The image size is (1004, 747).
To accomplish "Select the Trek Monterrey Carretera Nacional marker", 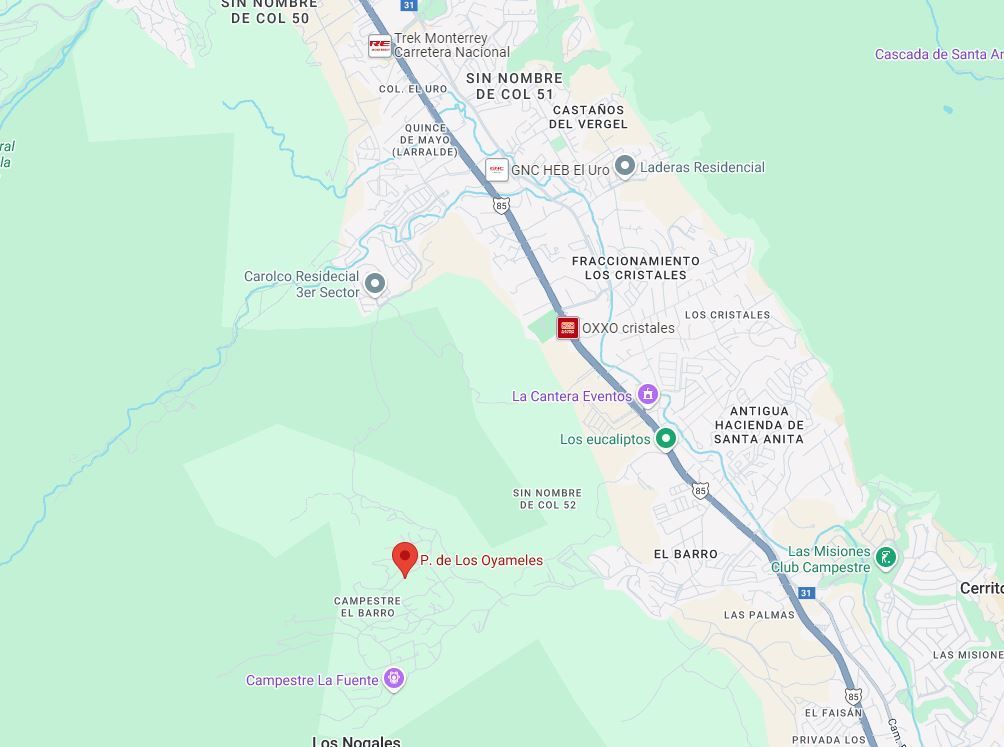I will [x=380, y=45].
